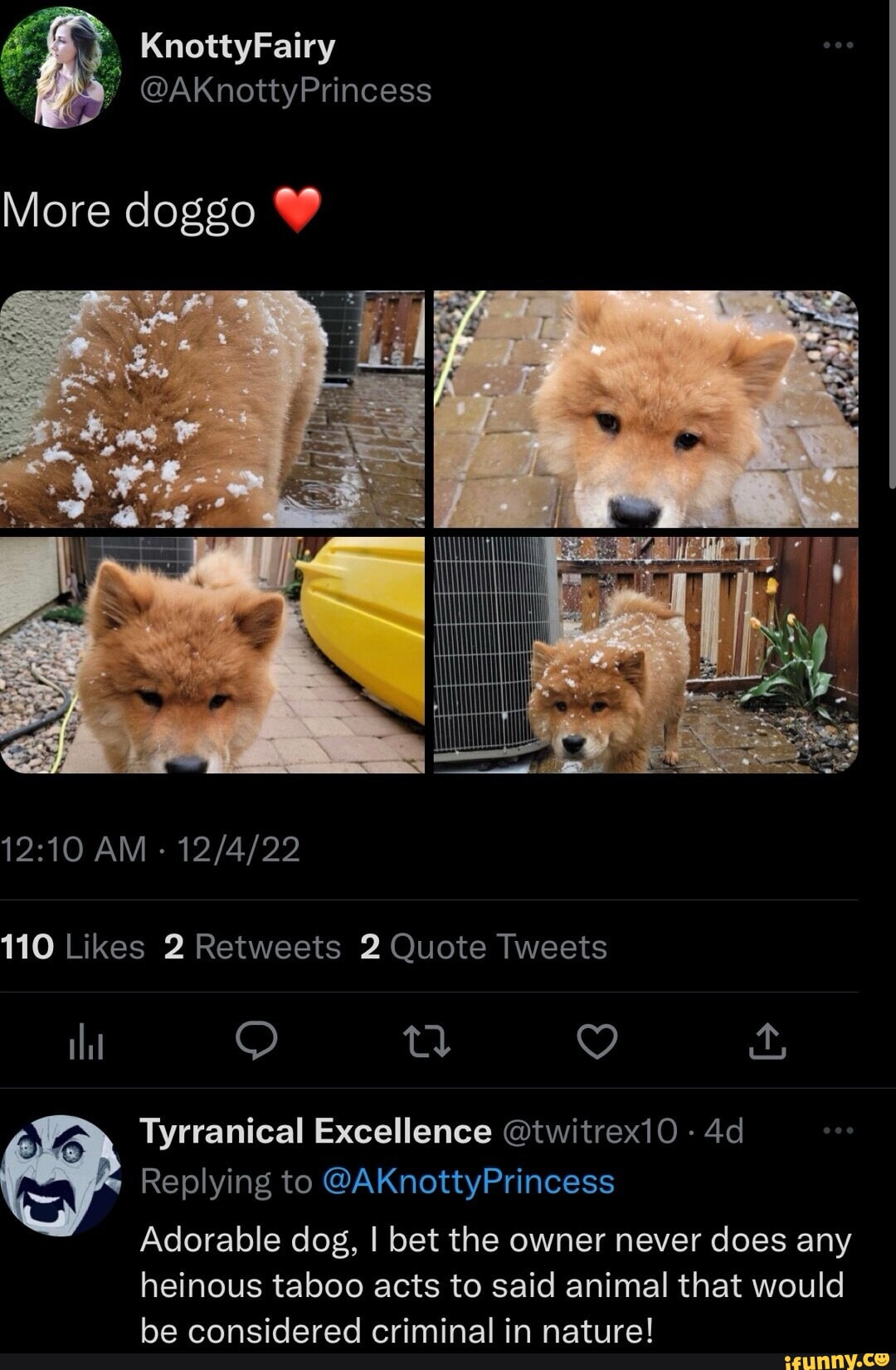Open the dog photo near the fence
This screenshot has width=896, height=1370.
point(645,655)
